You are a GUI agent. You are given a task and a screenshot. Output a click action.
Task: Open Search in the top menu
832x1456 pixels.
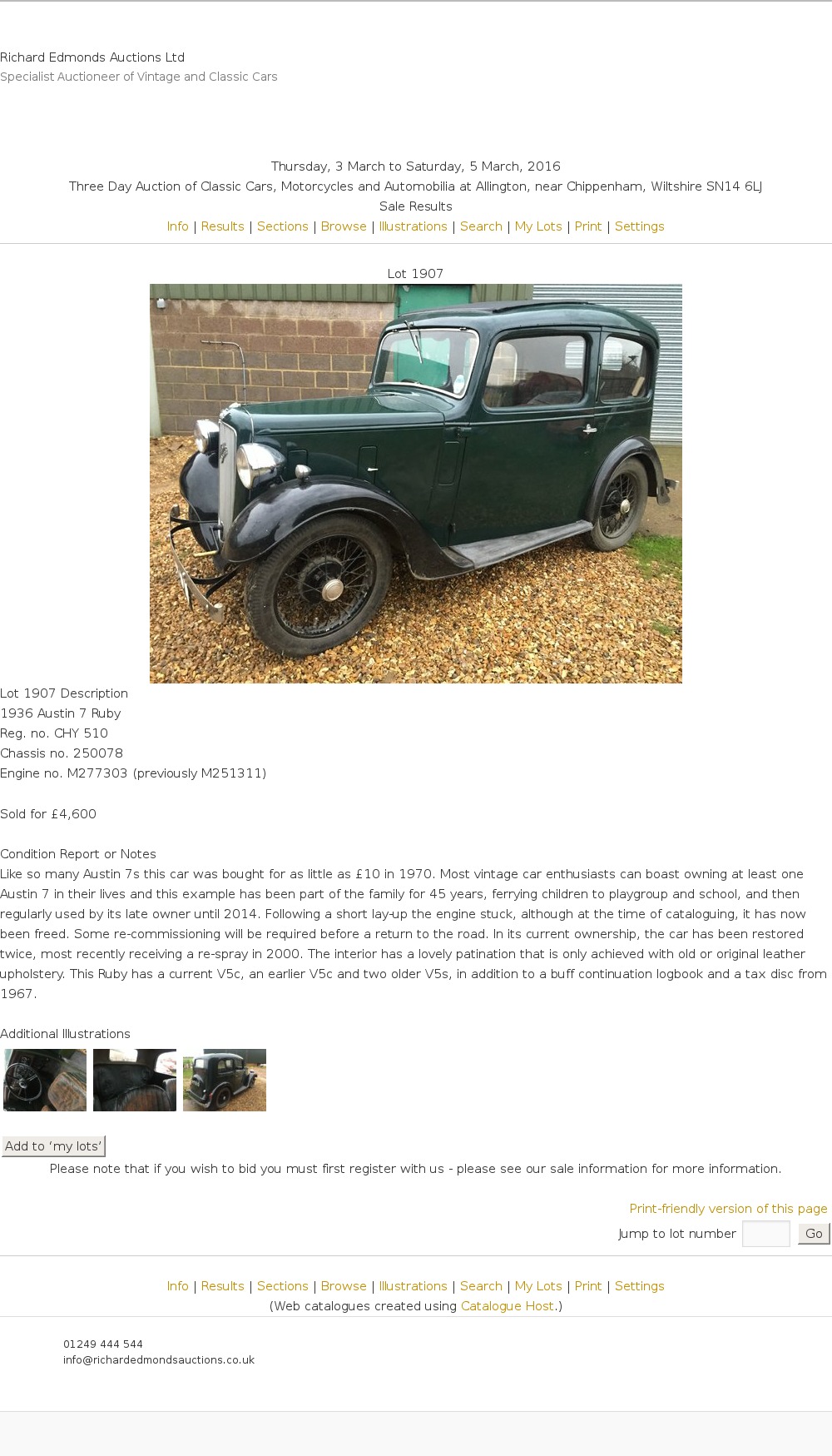pos(481,226)
